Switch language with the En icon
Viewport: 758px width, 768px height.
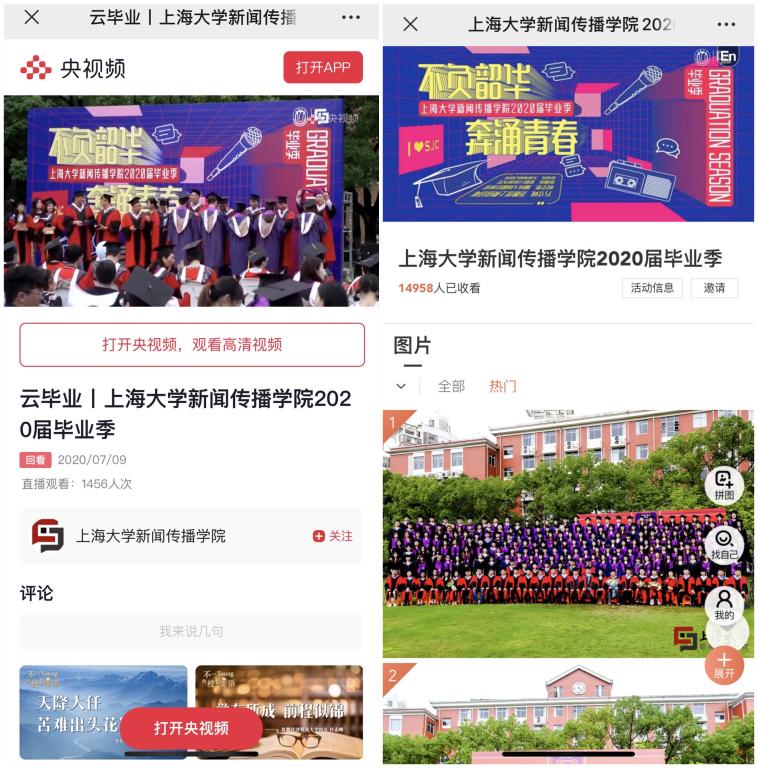[728, 58]
